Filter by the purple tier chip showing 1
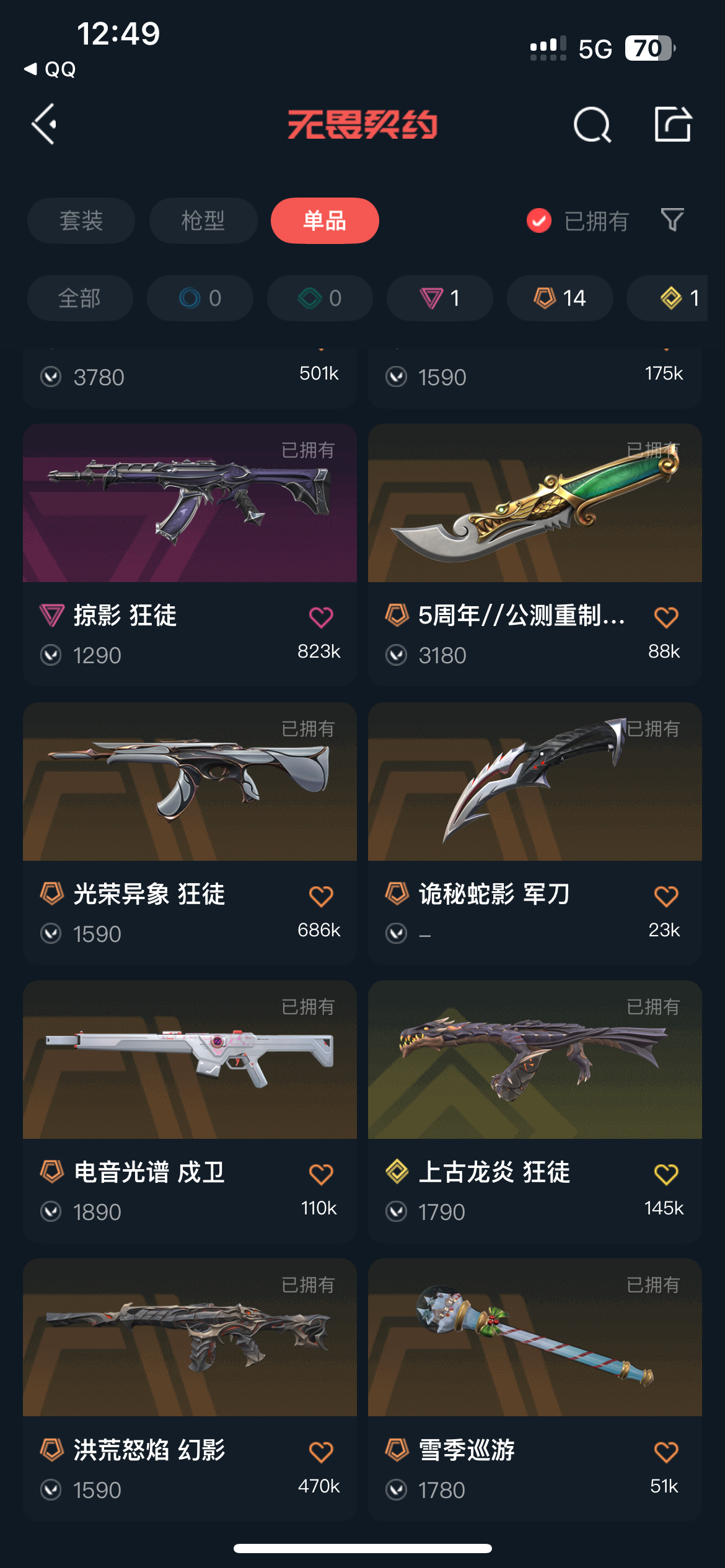Image resolution: width=725 pixels, height=1568 pixels. coord(440,298)
